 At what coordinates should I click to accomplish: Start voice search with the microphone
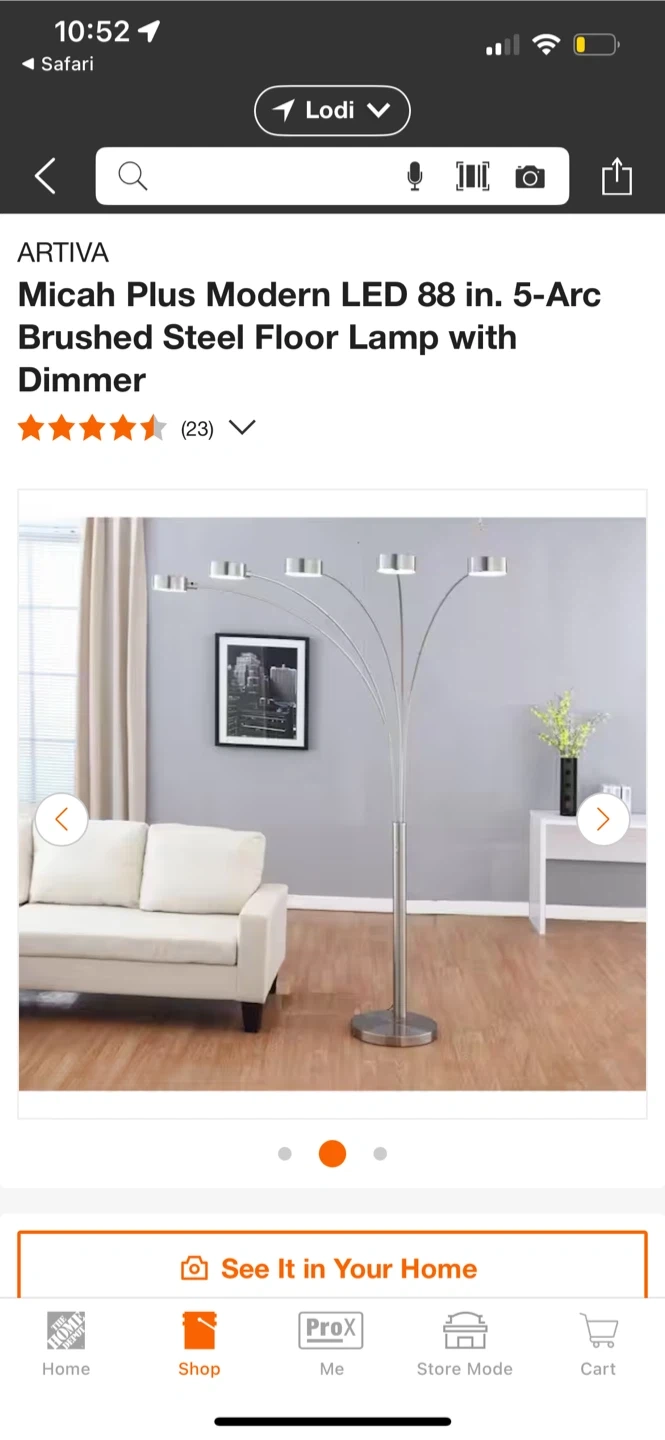click(415, 177)
